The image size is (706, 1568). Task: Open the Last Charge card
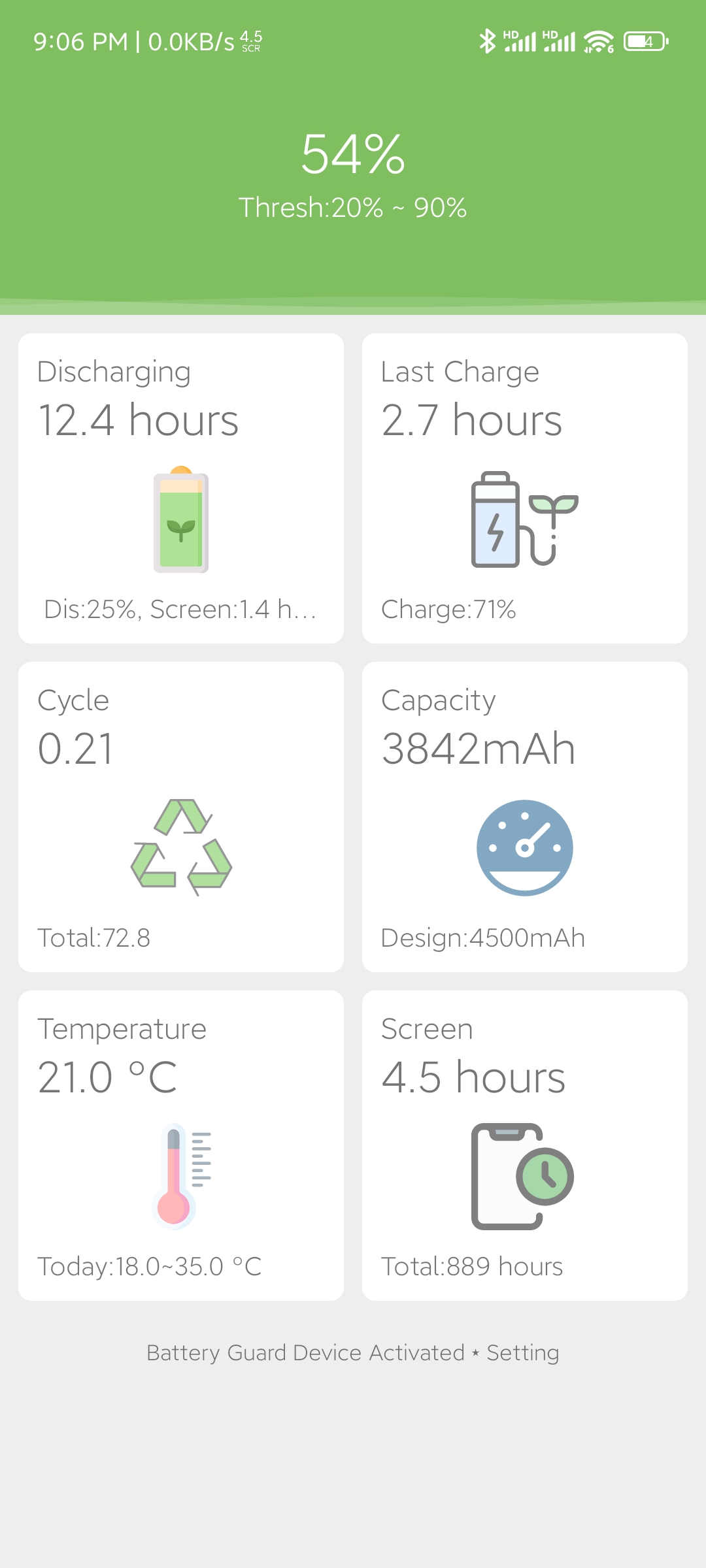click(524, 488)
